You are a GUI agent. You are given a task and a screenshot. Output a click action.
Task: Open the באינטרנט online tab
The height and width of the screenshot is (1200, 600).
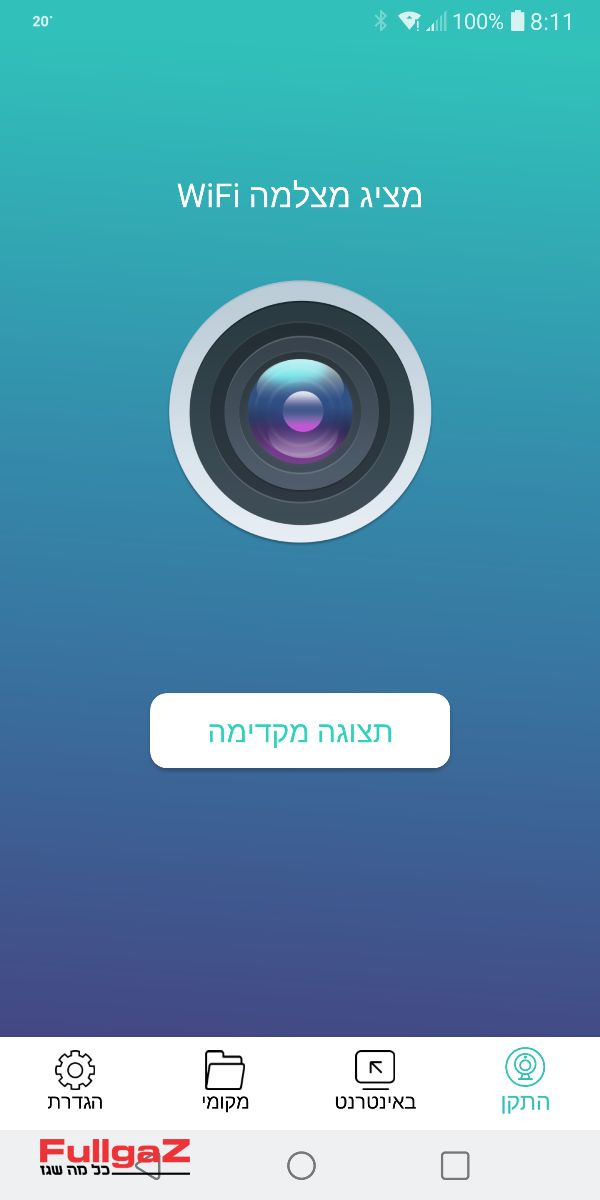pos(375,1082)
